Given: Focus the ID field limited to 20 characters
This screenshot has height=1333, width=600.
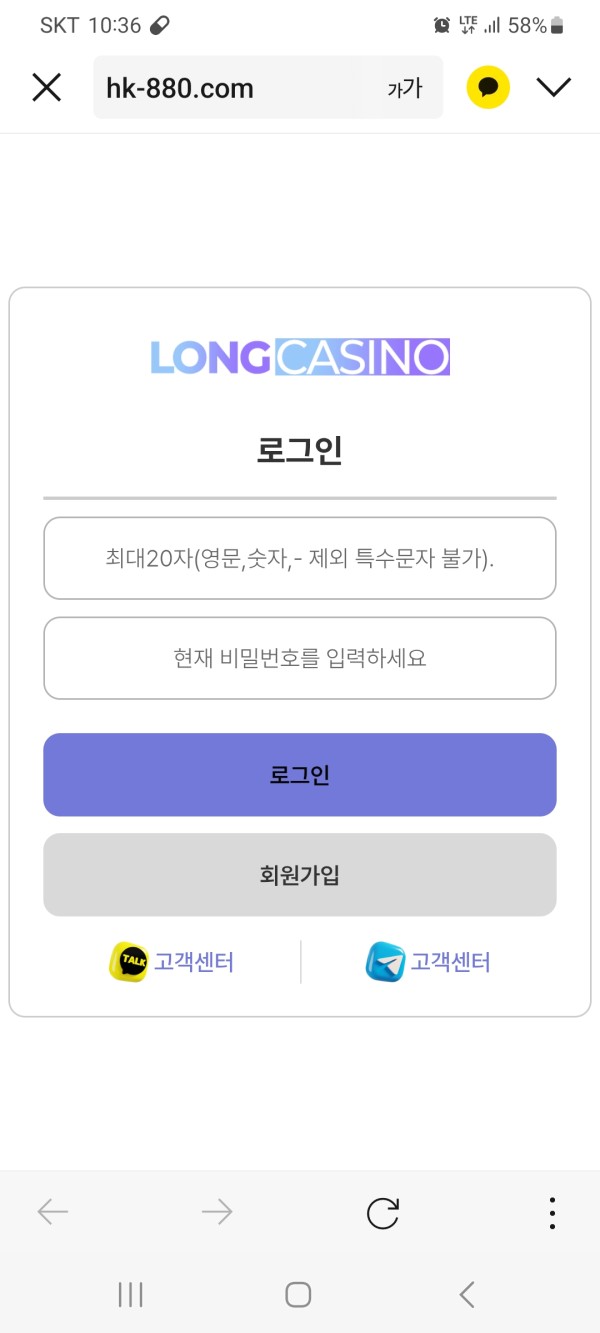Looking at the screenshot, I should pos(299,558).
